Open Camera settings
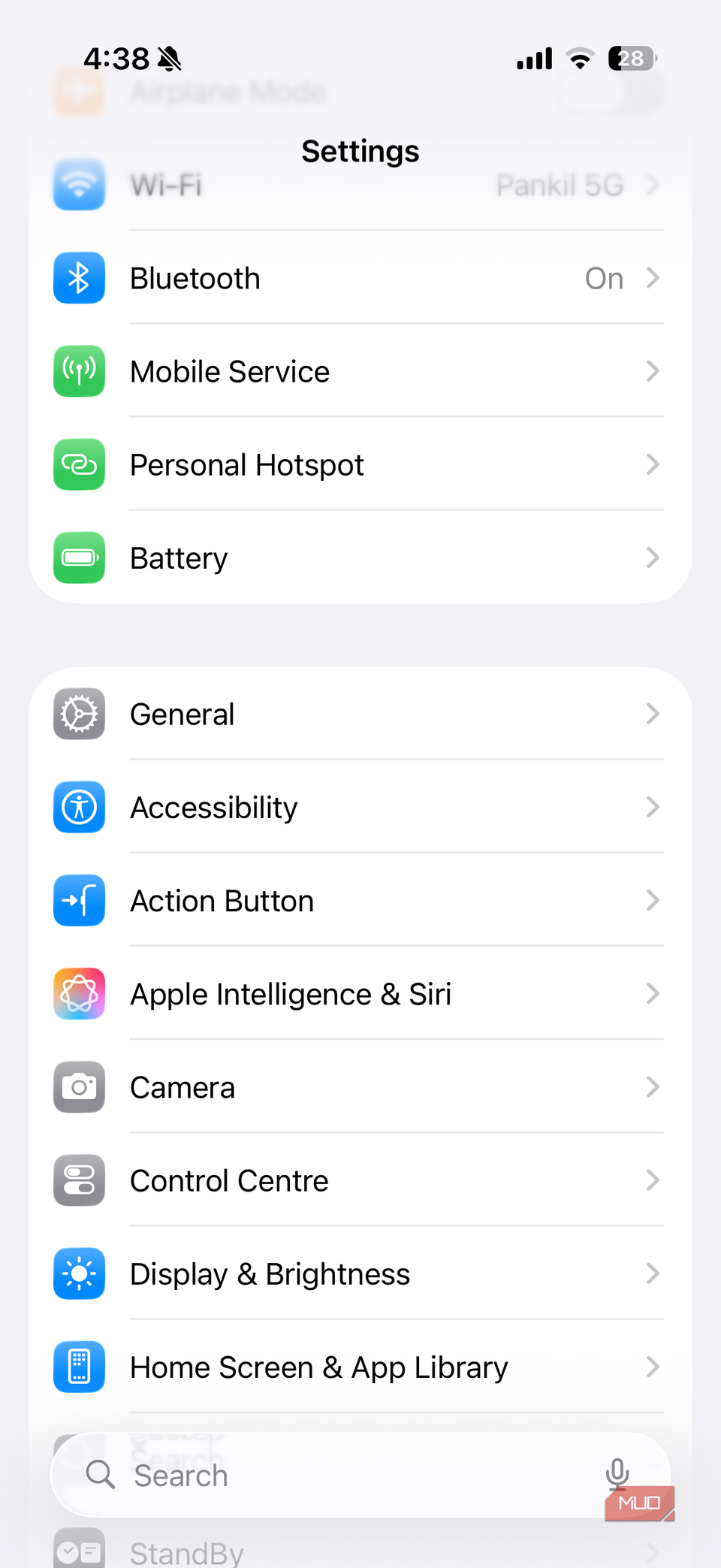 pyautogui.click(x=359, y=1087)
